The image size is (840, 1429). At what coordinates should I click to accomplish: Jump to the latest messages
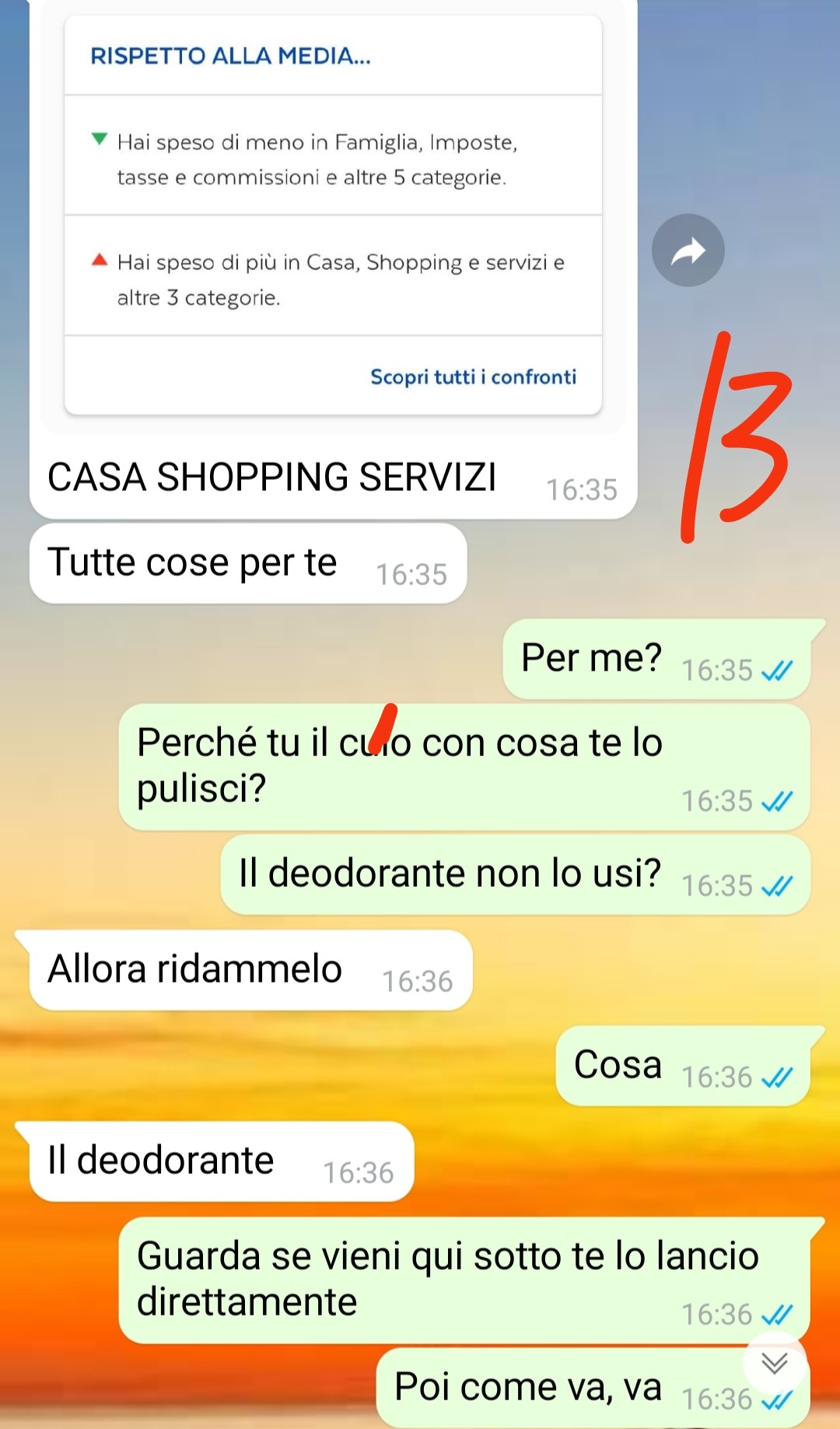[774, 1362]
